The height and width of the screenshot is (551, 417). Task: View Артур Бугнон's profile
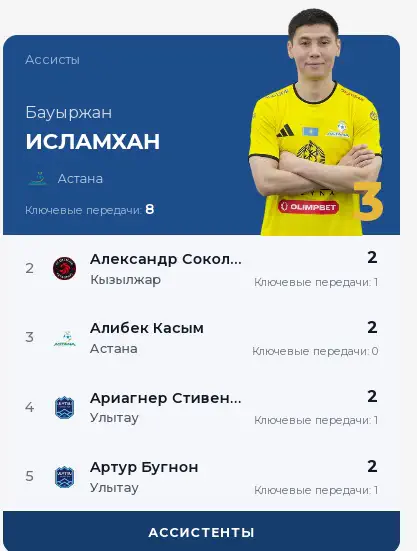click(x=201, y=477)
